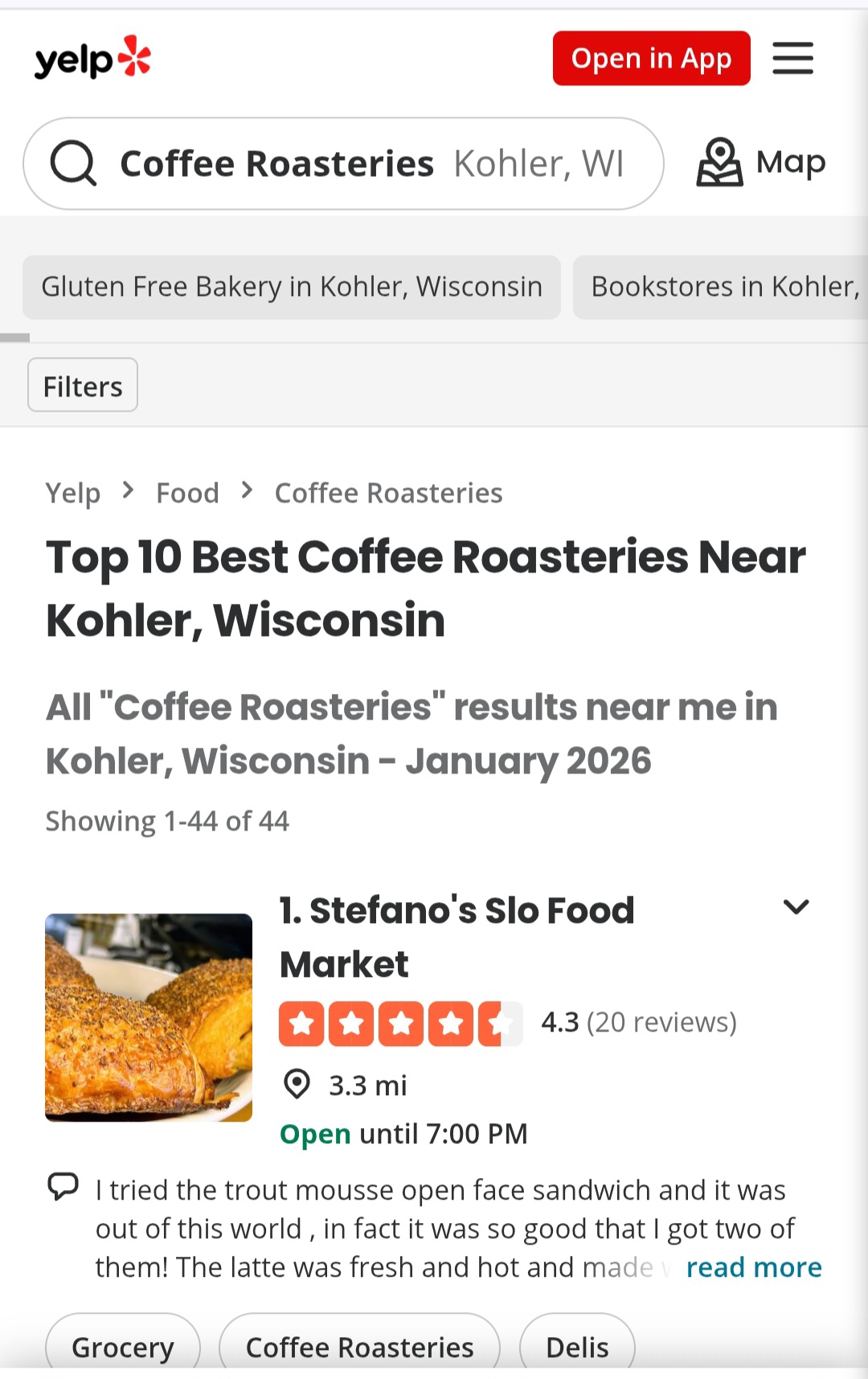Viewport: 868px width, 1379px height.
Task: Tap read more on the review snippet
Action: tap(753, 1268)
